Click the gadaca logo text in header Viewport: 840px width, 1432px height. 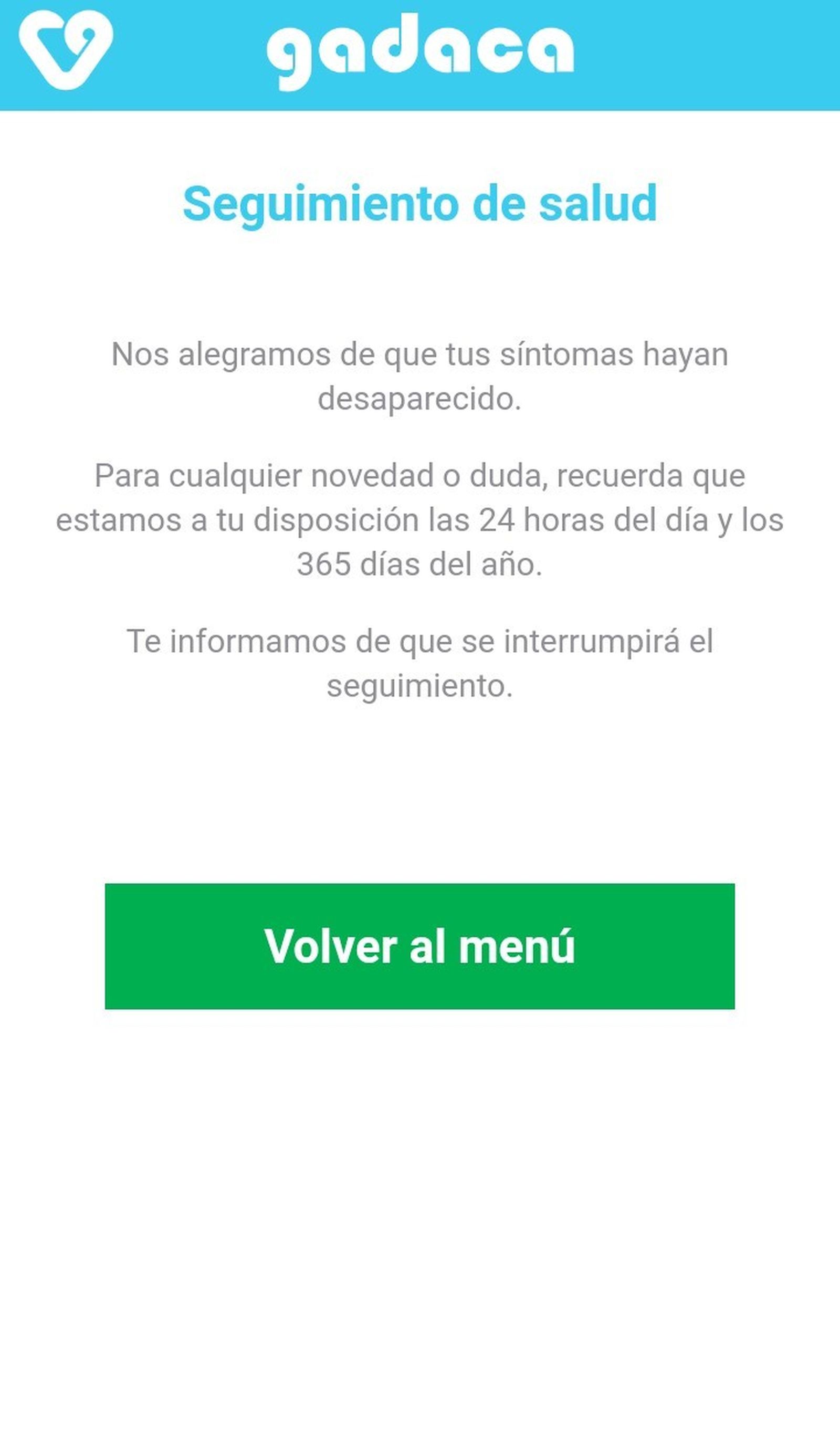(x=421, y=51)
